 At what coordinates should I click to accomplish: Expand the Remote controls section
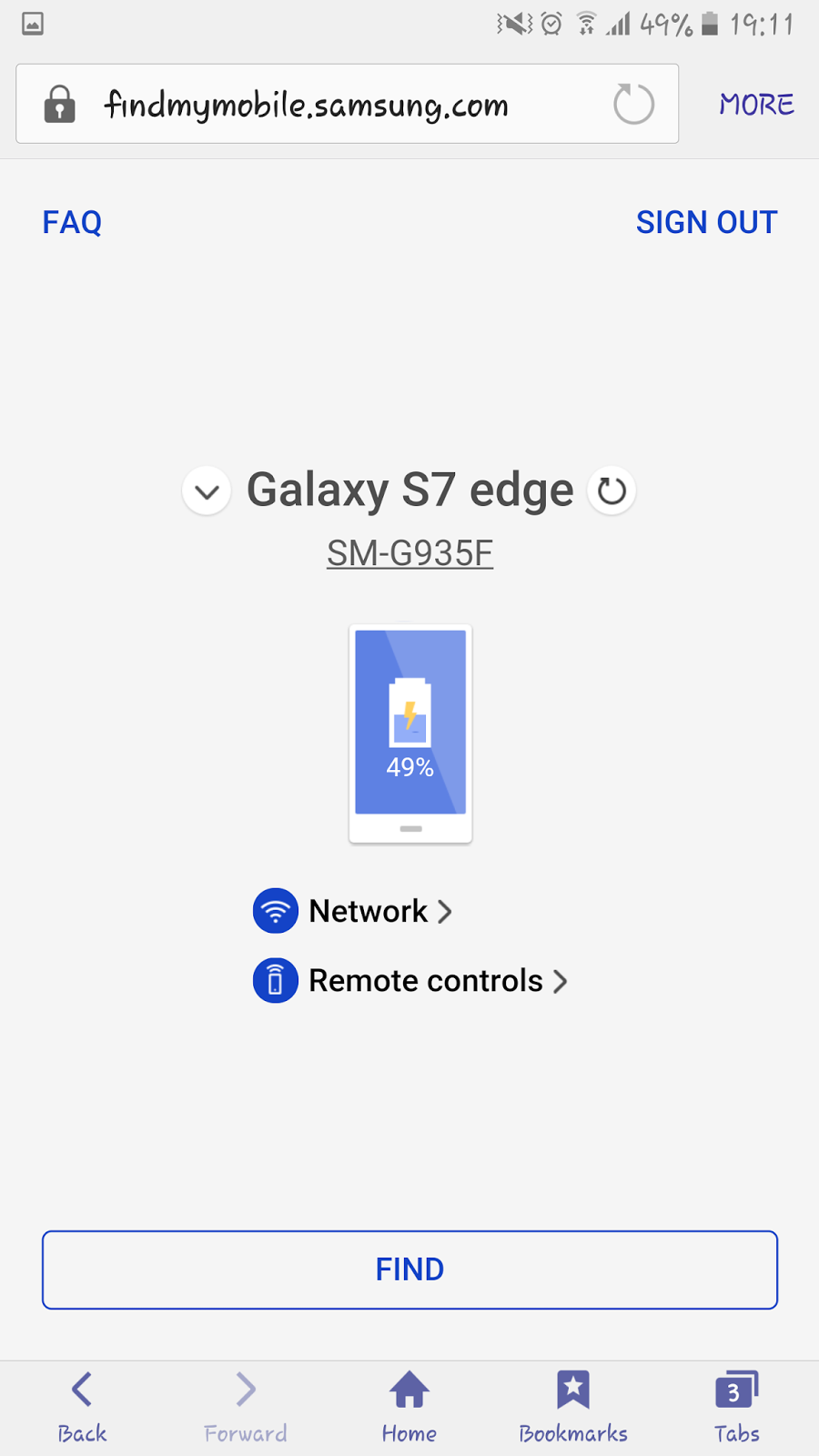tap(424, 980)
